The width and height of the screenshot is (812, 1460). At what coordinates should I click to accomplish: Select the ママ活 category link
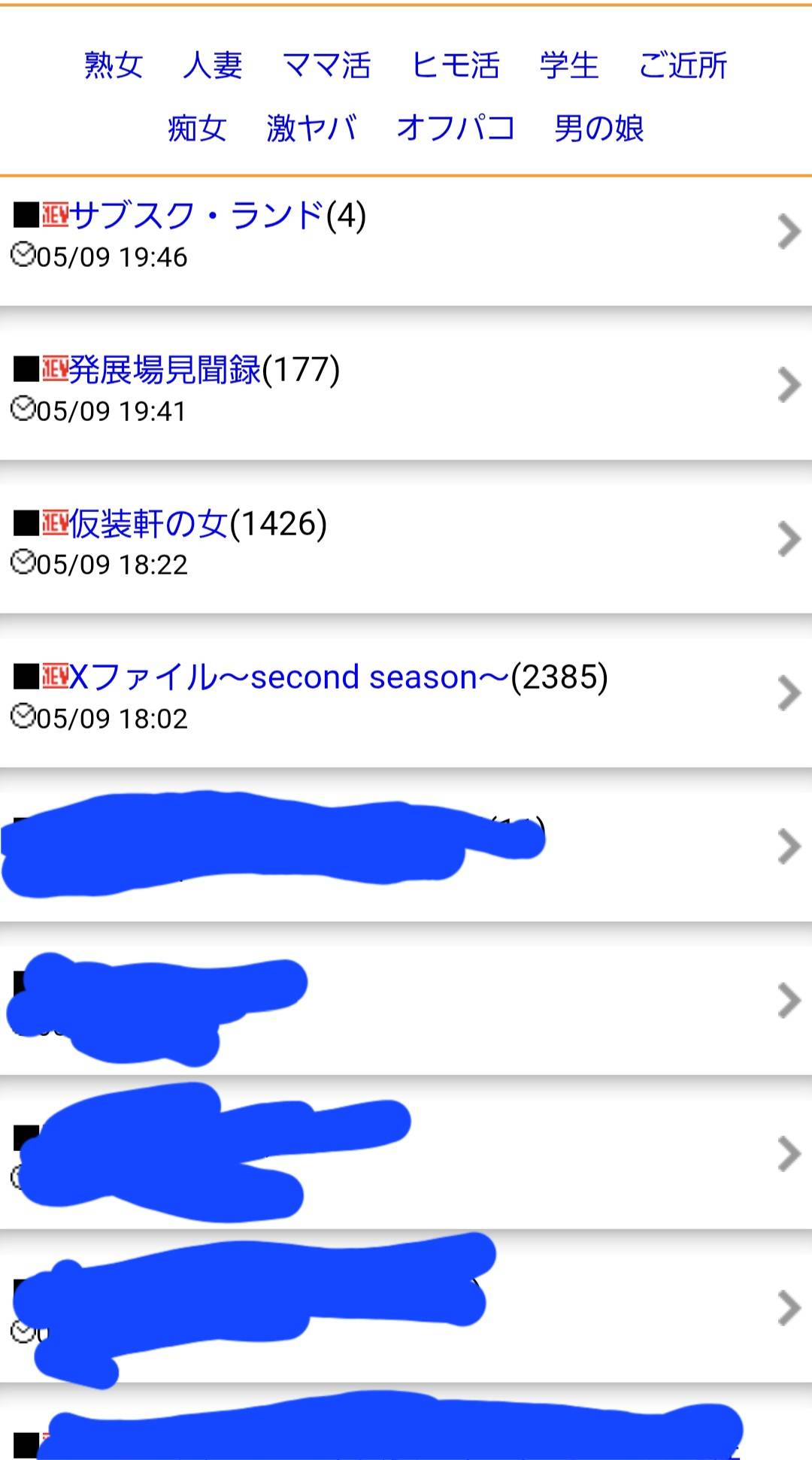pyautogui.click(x=327, y=65)
